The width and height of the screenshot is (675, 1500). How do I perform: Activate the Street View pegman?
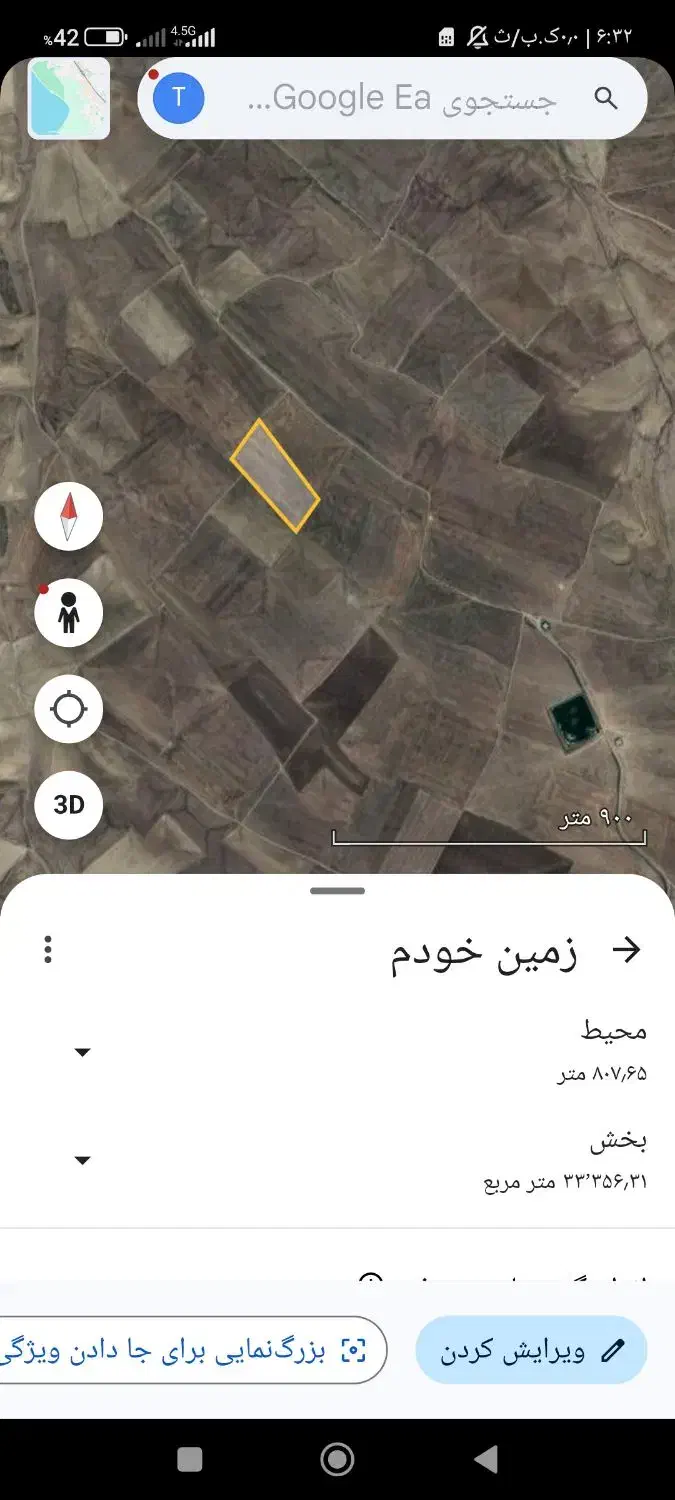(68, 612)
